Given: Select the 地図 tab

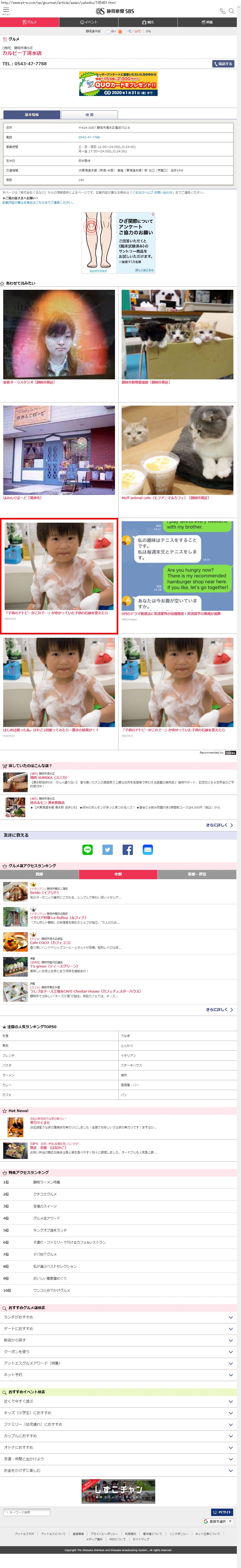Looking at the screenshot, I should 89,114.
